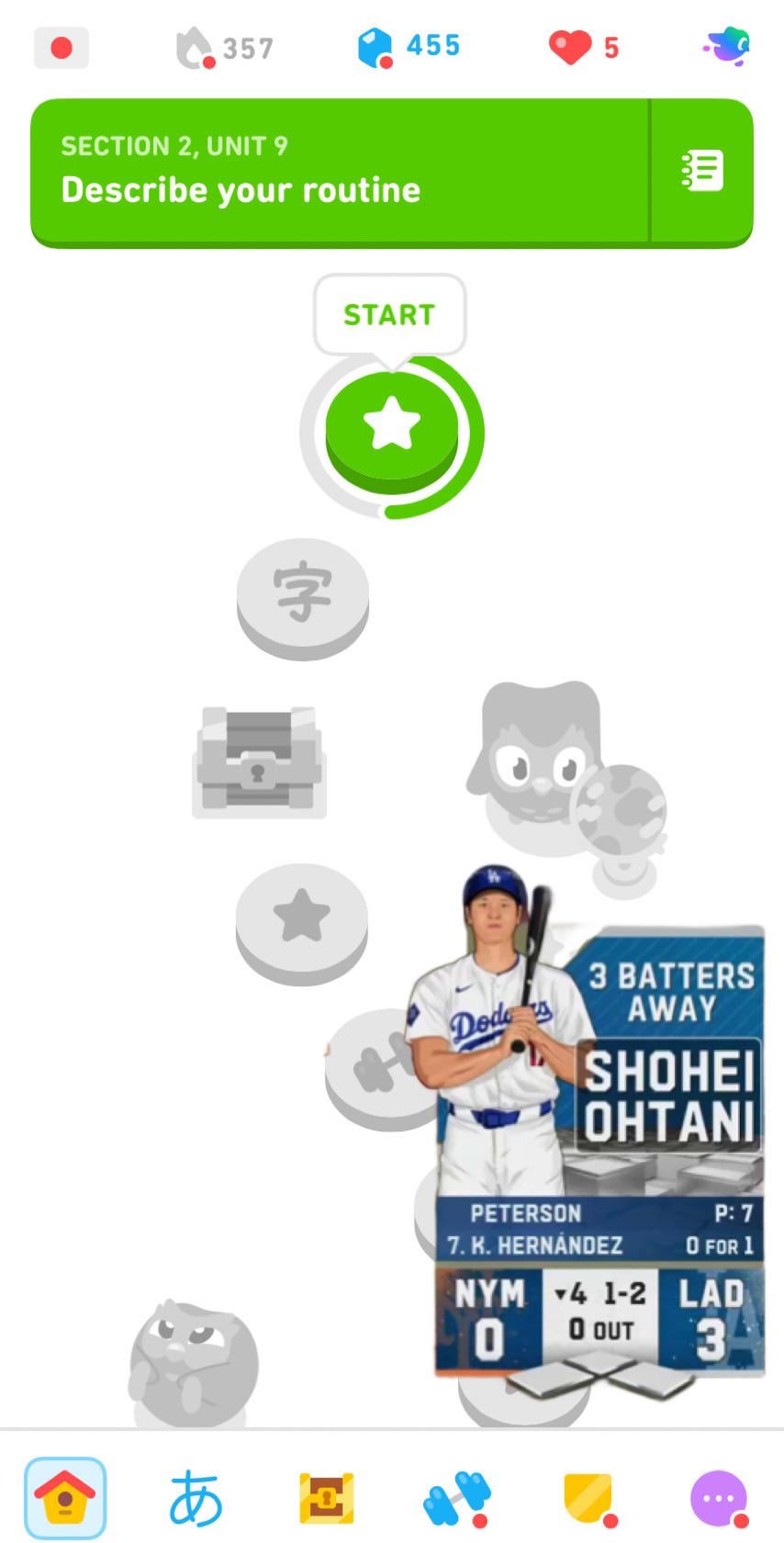Viewport: 784px width, 1543px height.
Task: Open the purple More menu tab
Action: [x=718, y=1497]
